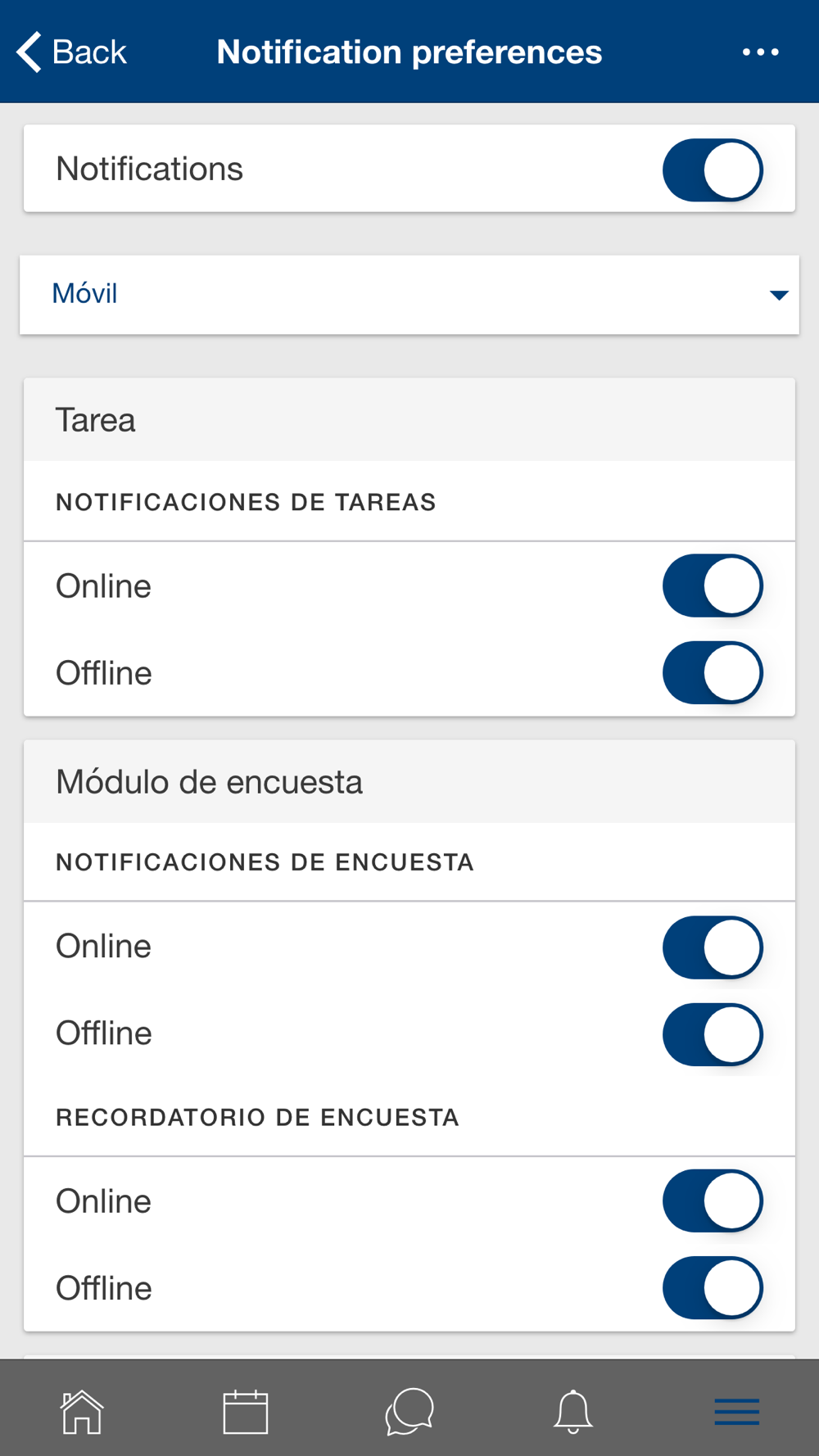Open the home tab
Image resolution: width=819 pixels, height=1456 pixels.
click(82, 1412)
